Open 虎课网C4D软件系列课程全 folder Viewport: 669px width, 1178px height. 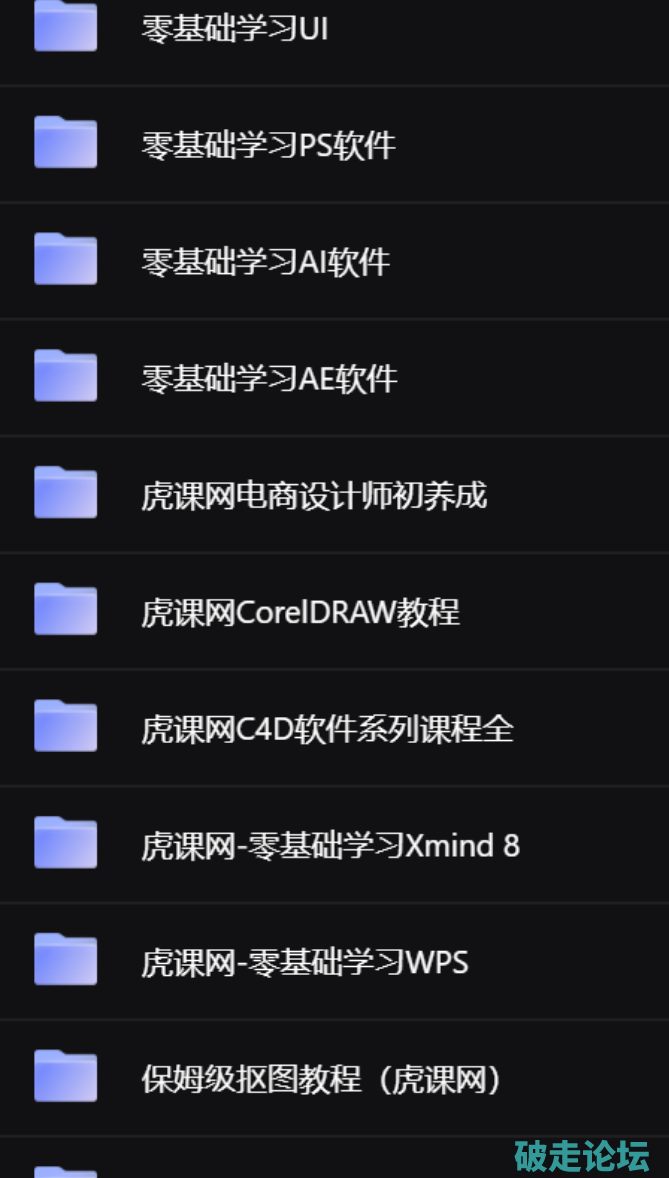[327, 729]
